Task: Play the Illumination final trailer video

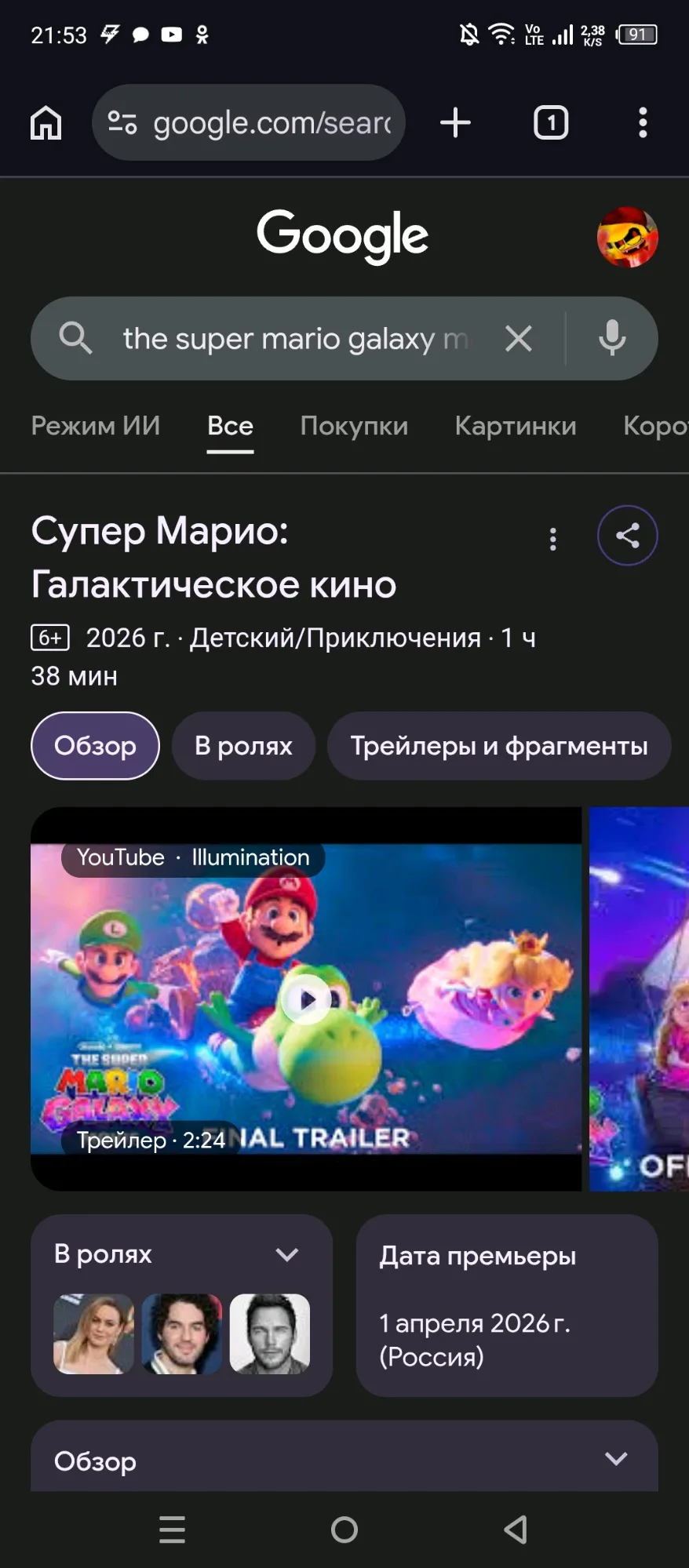Action: (306, 999)
